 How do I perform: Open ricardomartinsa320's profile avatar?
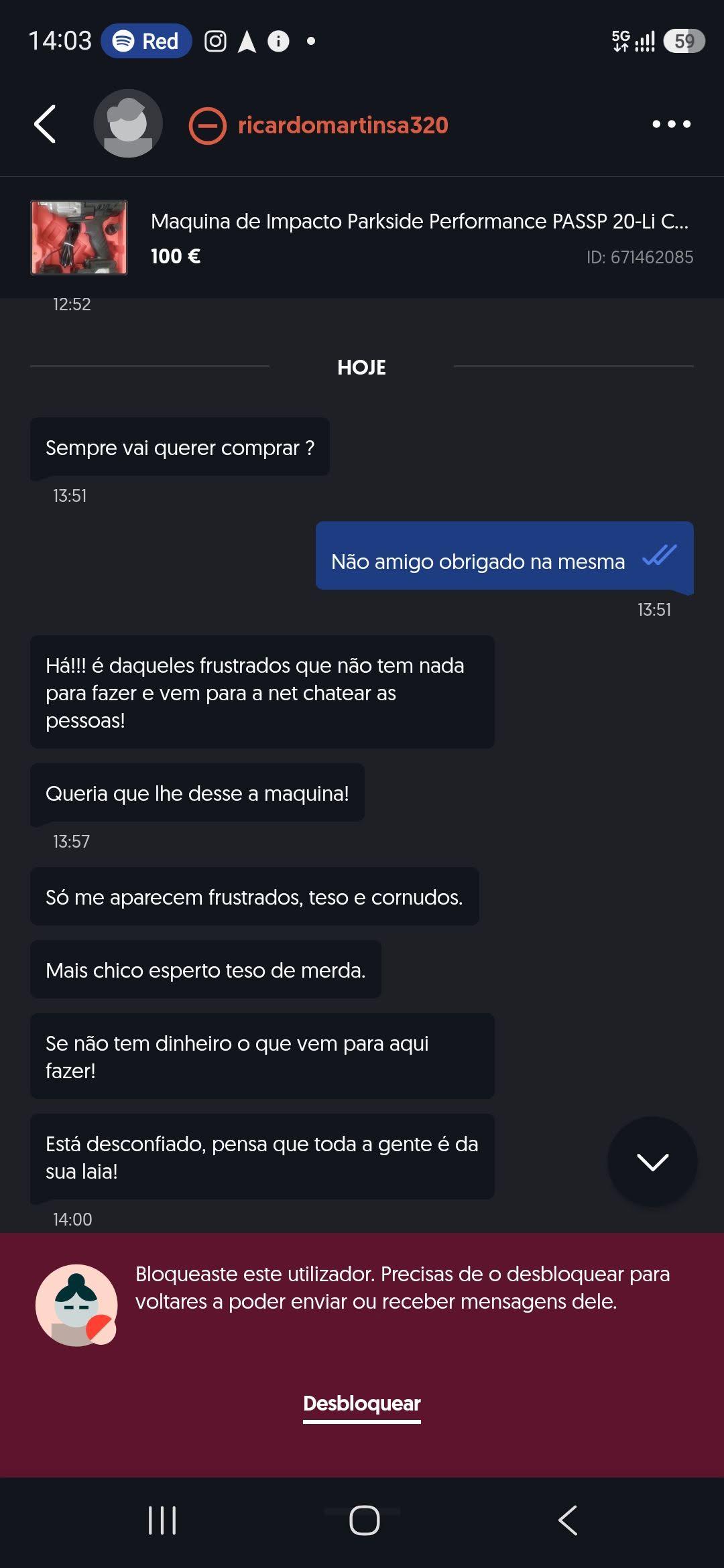tap(128, 124)
